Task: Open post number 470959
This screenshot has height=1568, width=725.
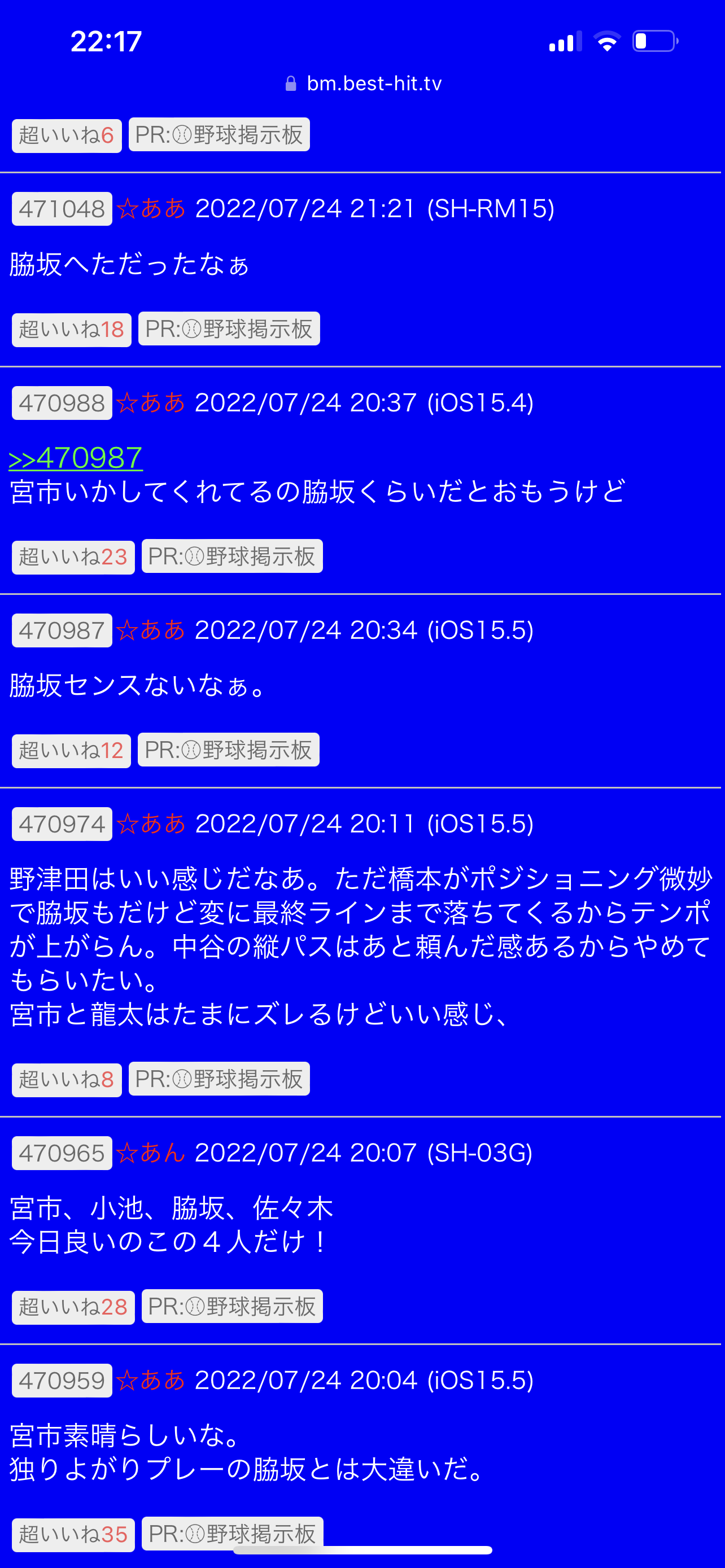Action: (62, 1380)
